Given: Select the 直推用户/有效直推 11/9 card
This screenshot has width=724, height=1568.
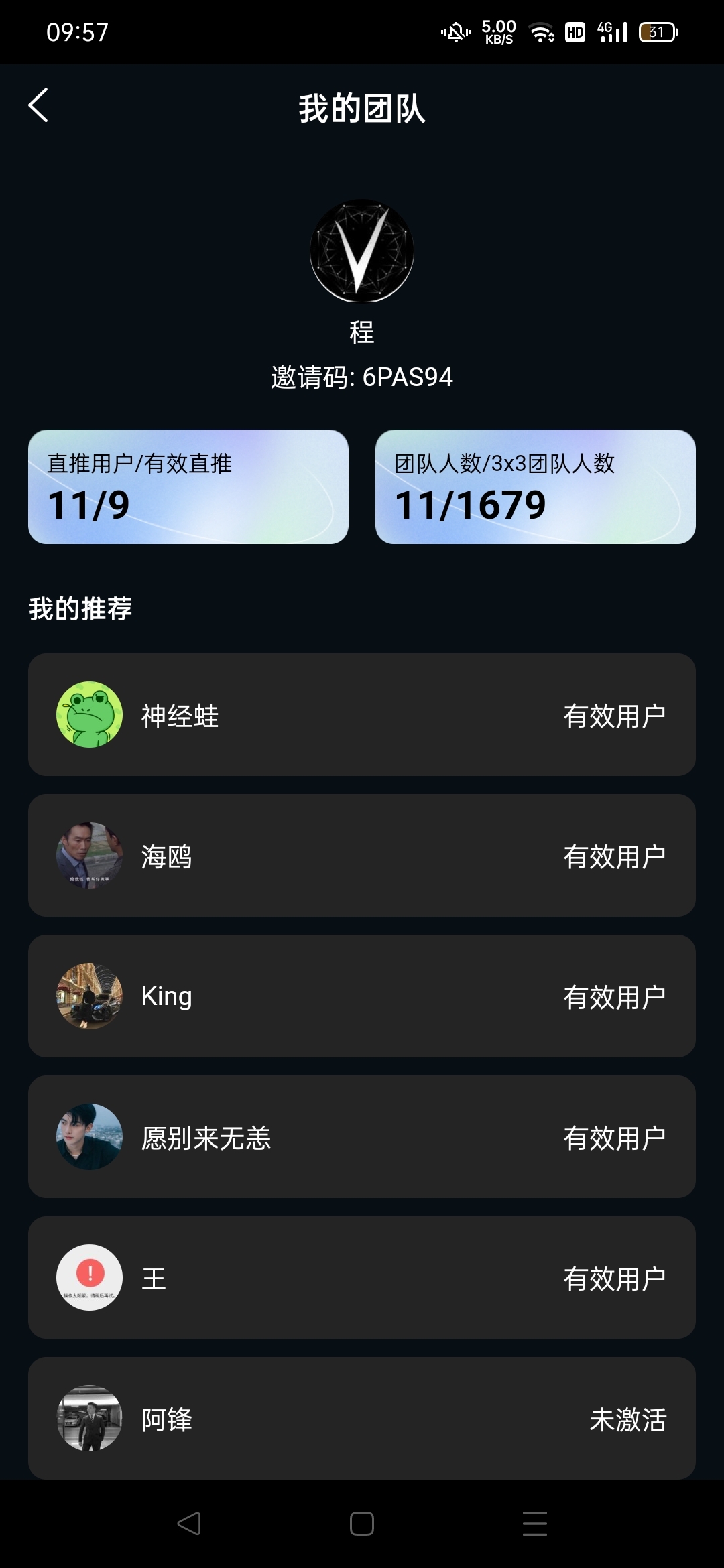Looking at the screenshot, I should [188, 486].
